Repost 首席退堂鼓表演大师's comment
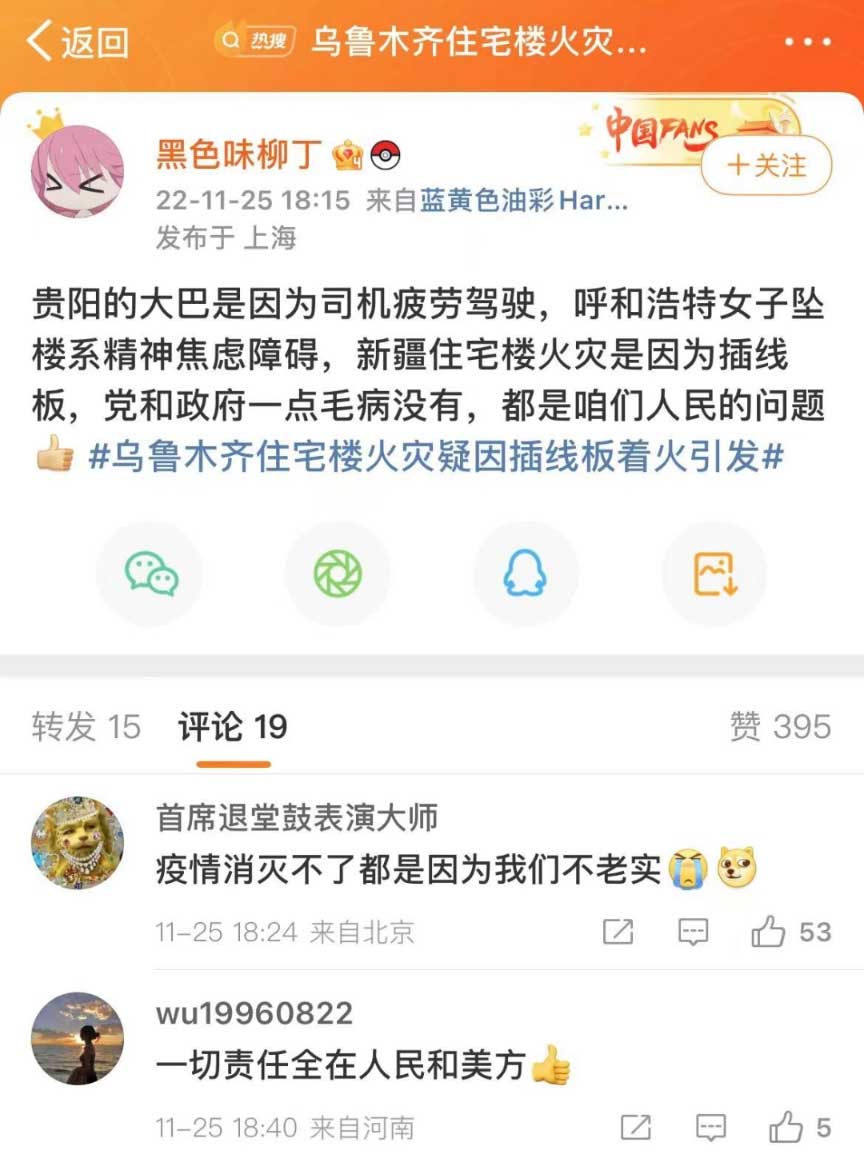 point(618,932)
